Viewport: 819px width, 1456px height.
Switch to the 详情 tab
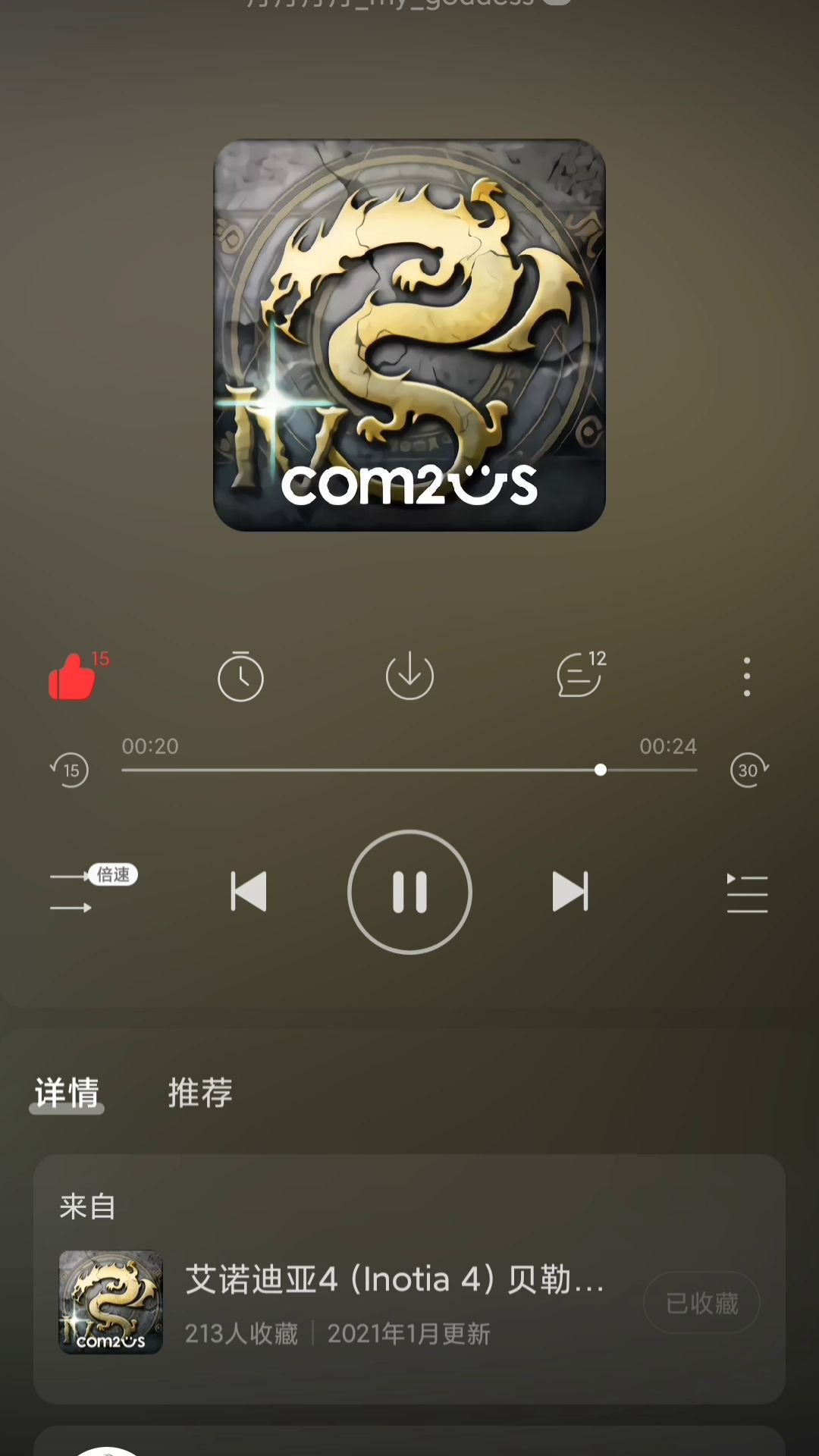click(67, 1094)
